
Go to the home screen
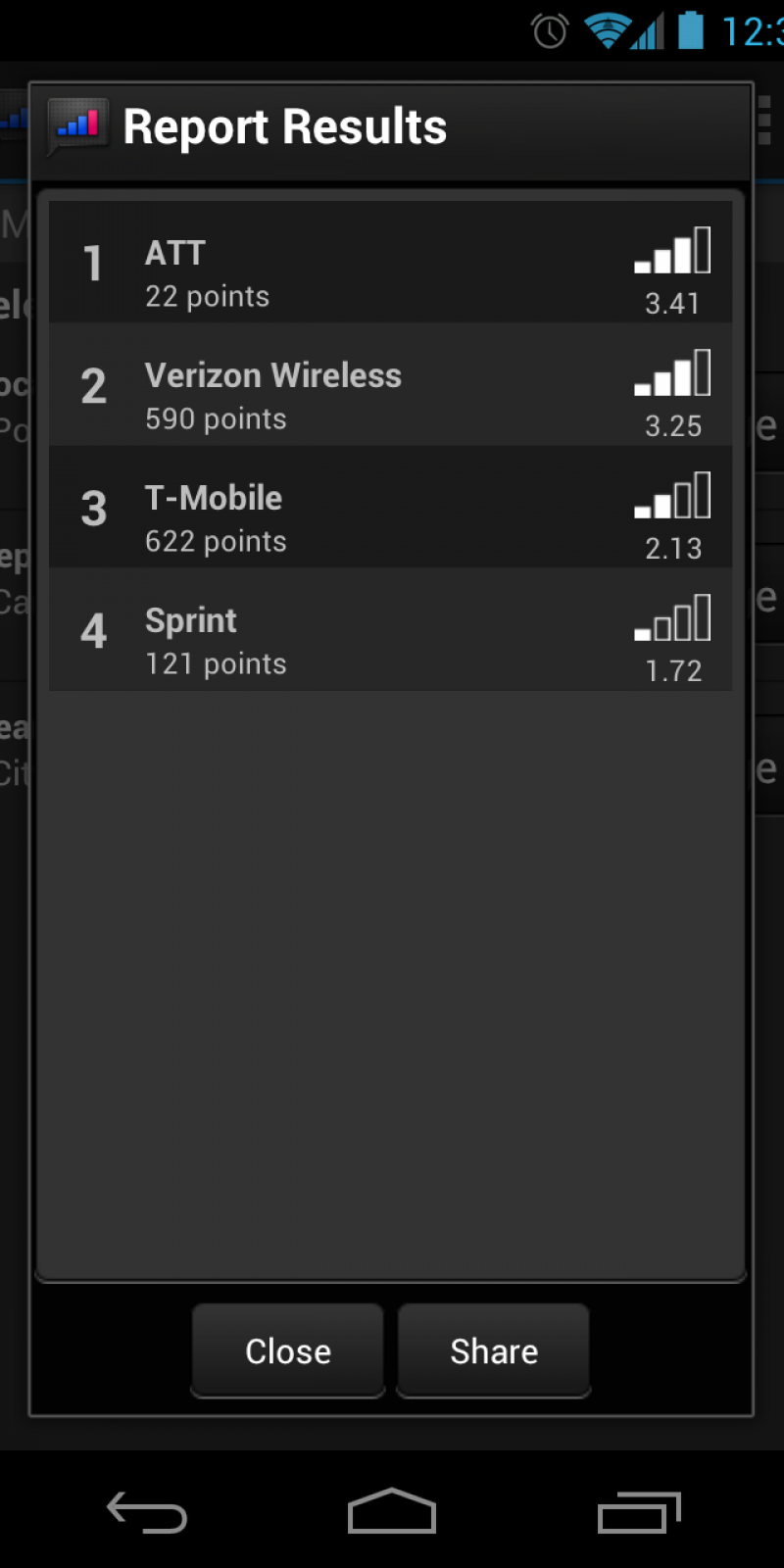click(x=391, y=1512)
